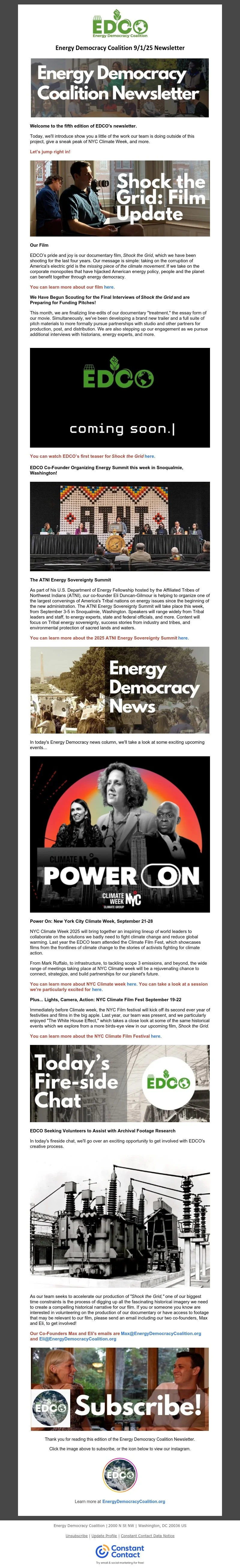
Task: Open the first 'here' link about NYC Climate Week
Action: coord(132,984)
